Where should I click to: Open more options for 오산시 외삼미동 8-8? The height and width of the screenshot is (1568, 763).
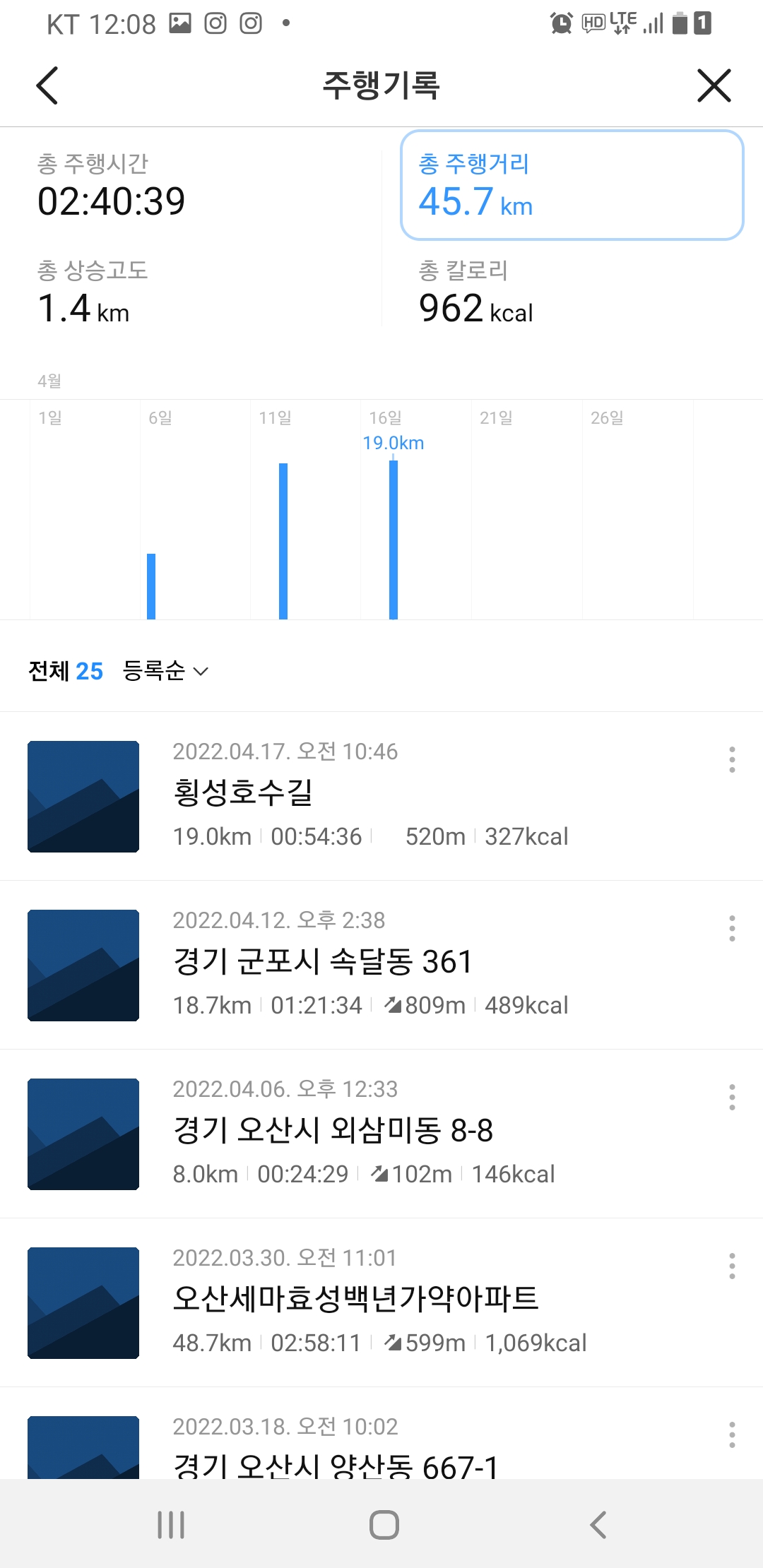[x=732, y=1098]
